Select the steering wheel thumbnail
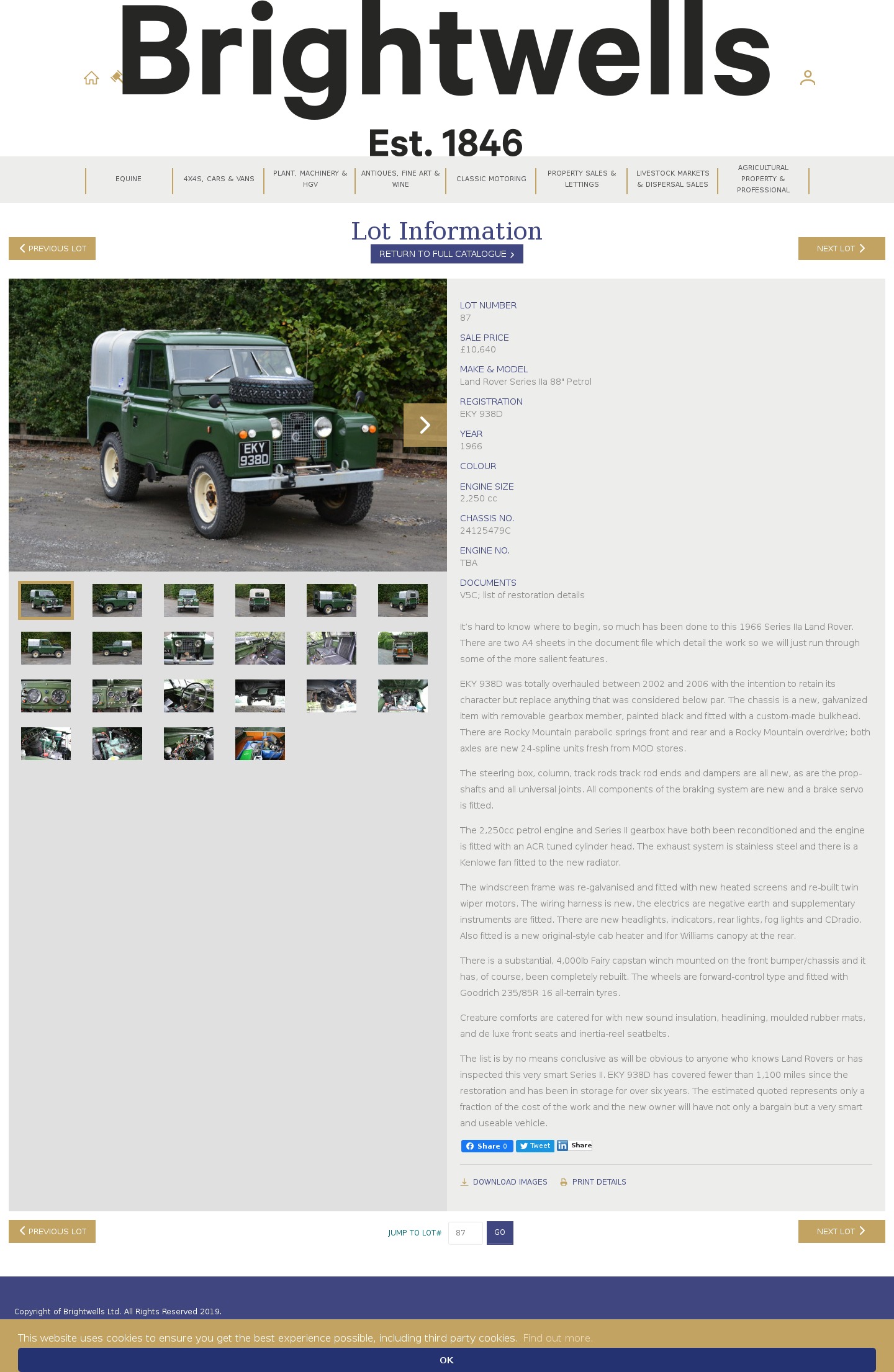Viewport: 894px width, 1372px height. click(189, 696)
